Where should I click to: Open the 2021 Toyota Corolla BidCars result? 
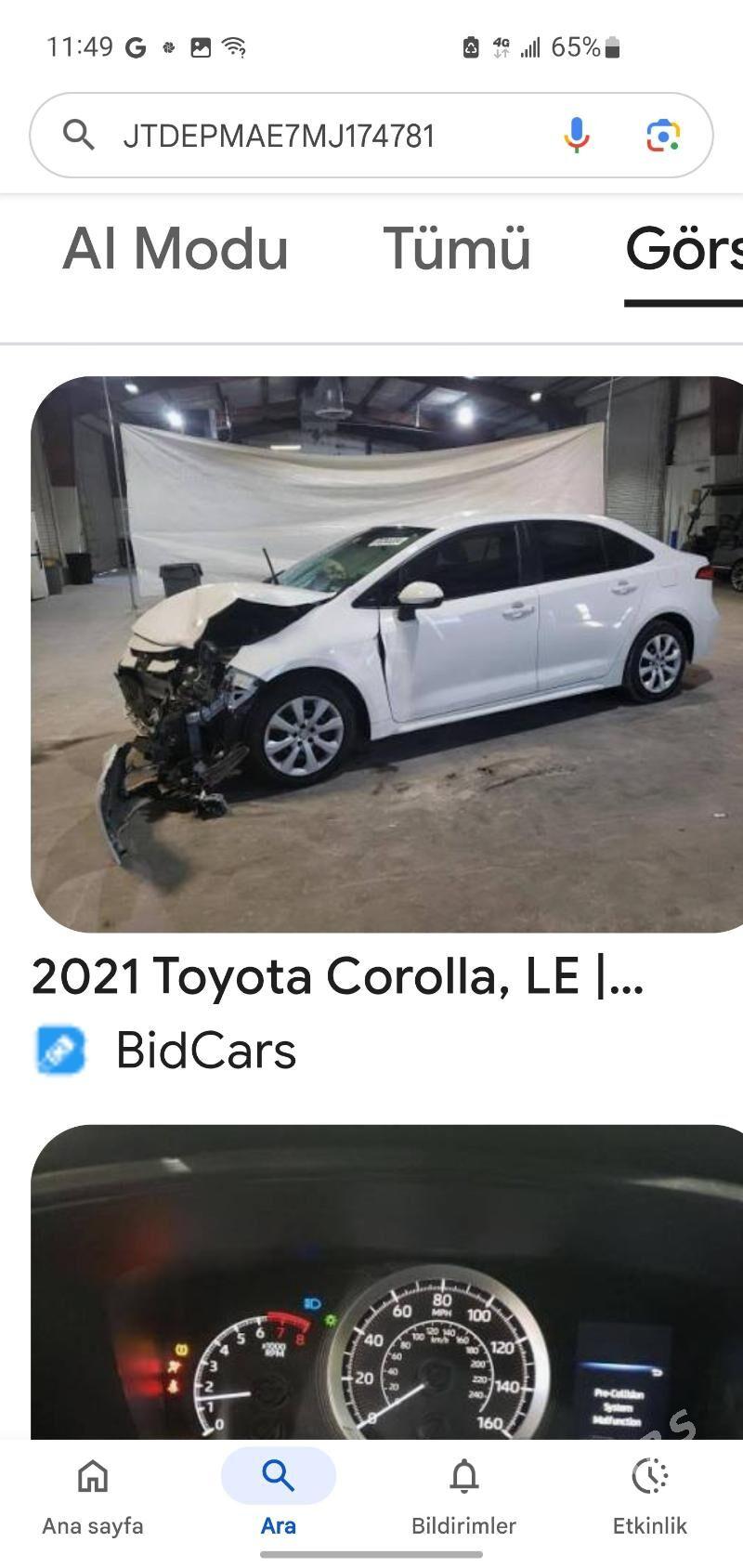(x=386, y=654)
